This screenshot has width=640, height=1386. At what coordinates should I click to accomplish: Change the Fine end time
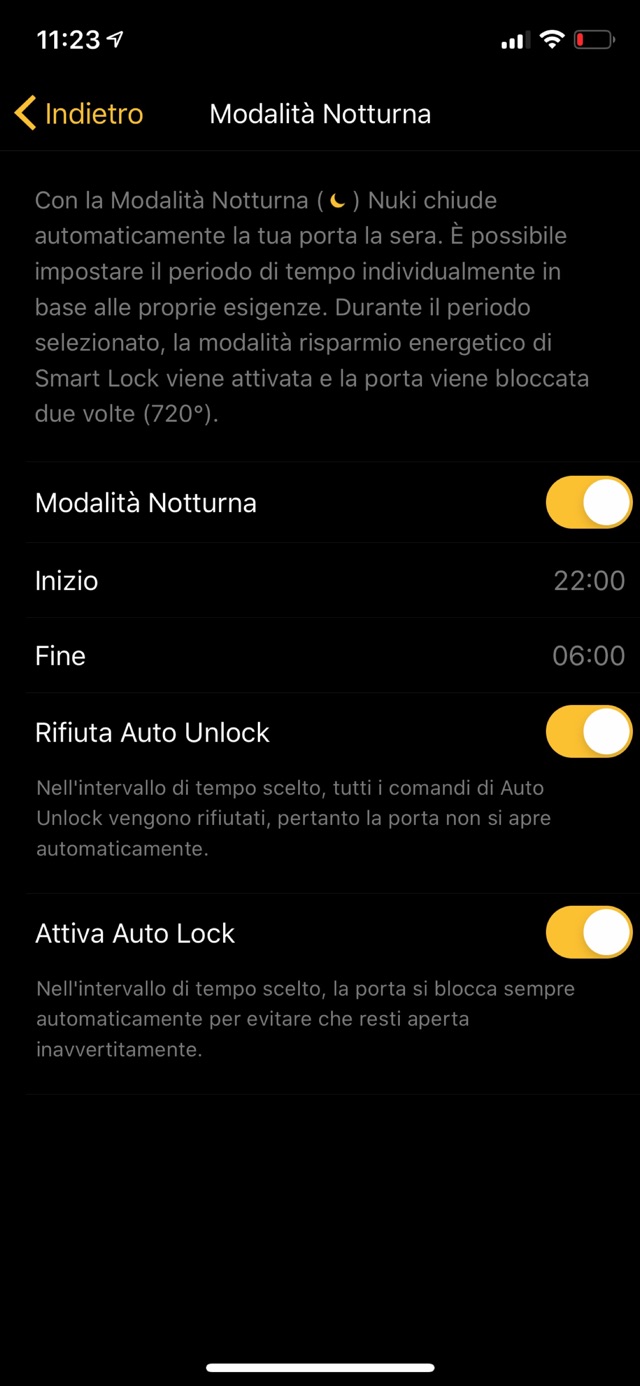tap(588, 656)
